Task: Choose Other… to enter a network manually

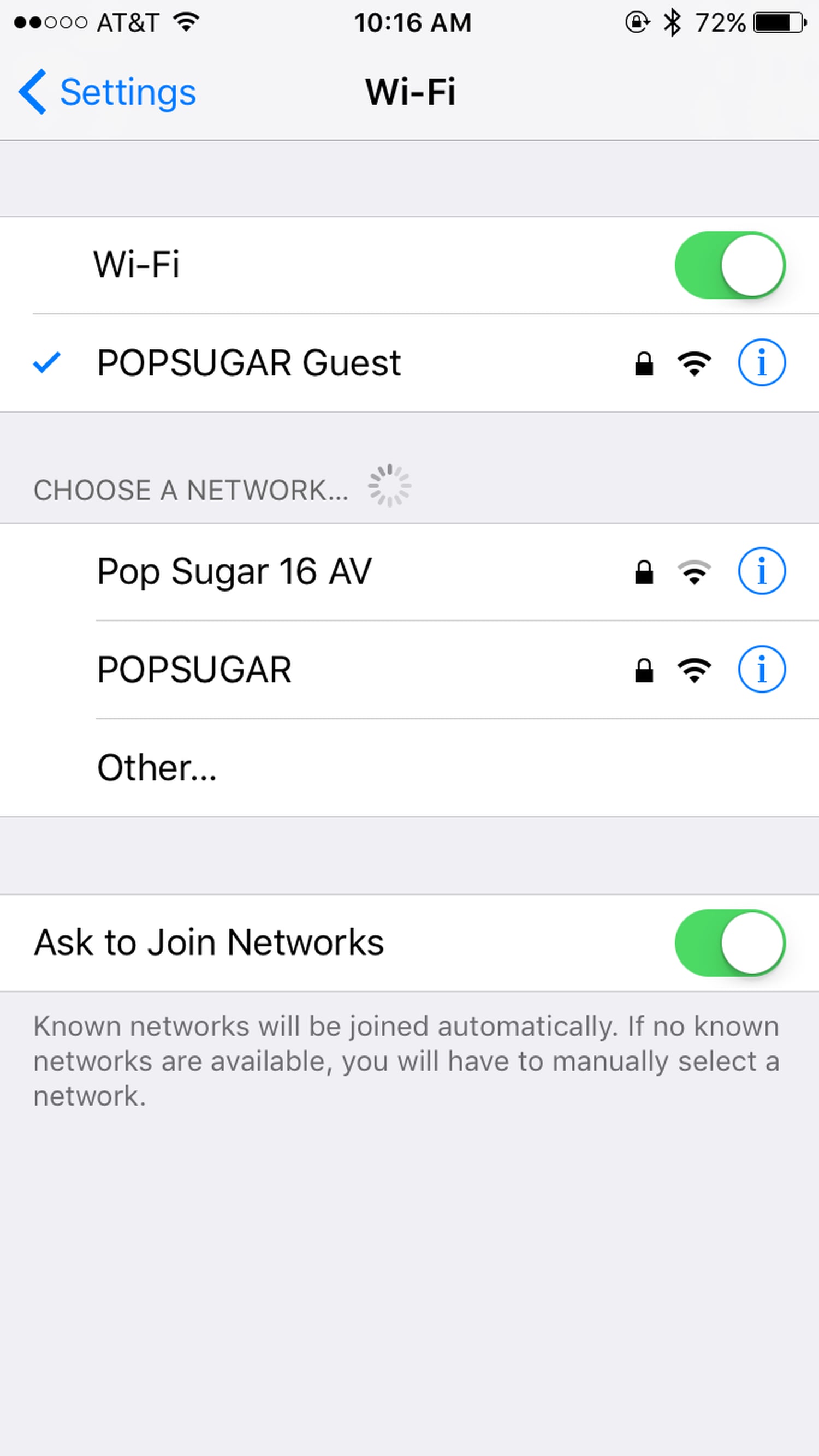Action: 157,767
